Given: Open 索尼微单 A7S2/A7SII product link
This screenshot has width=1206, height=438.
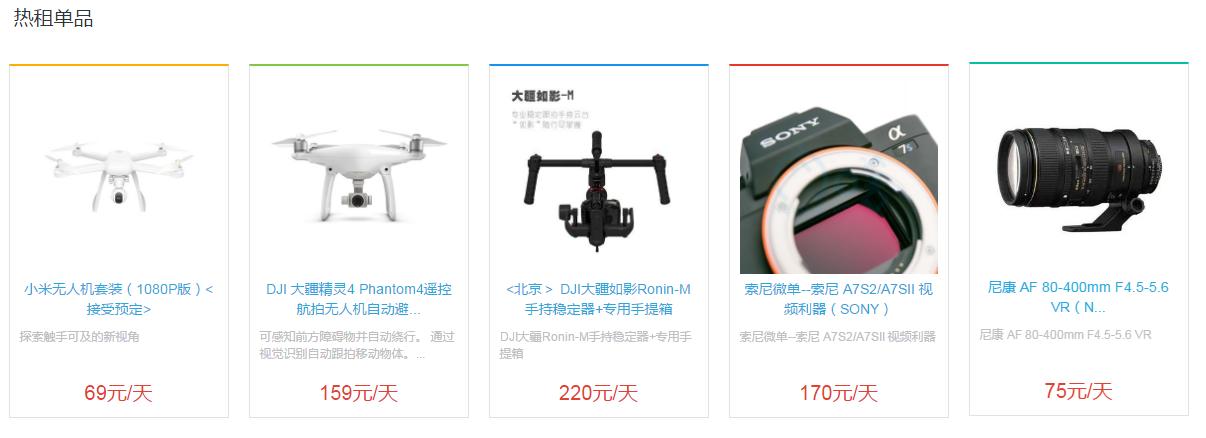Looking at the screenshot, I should click(x=839, y=299).
